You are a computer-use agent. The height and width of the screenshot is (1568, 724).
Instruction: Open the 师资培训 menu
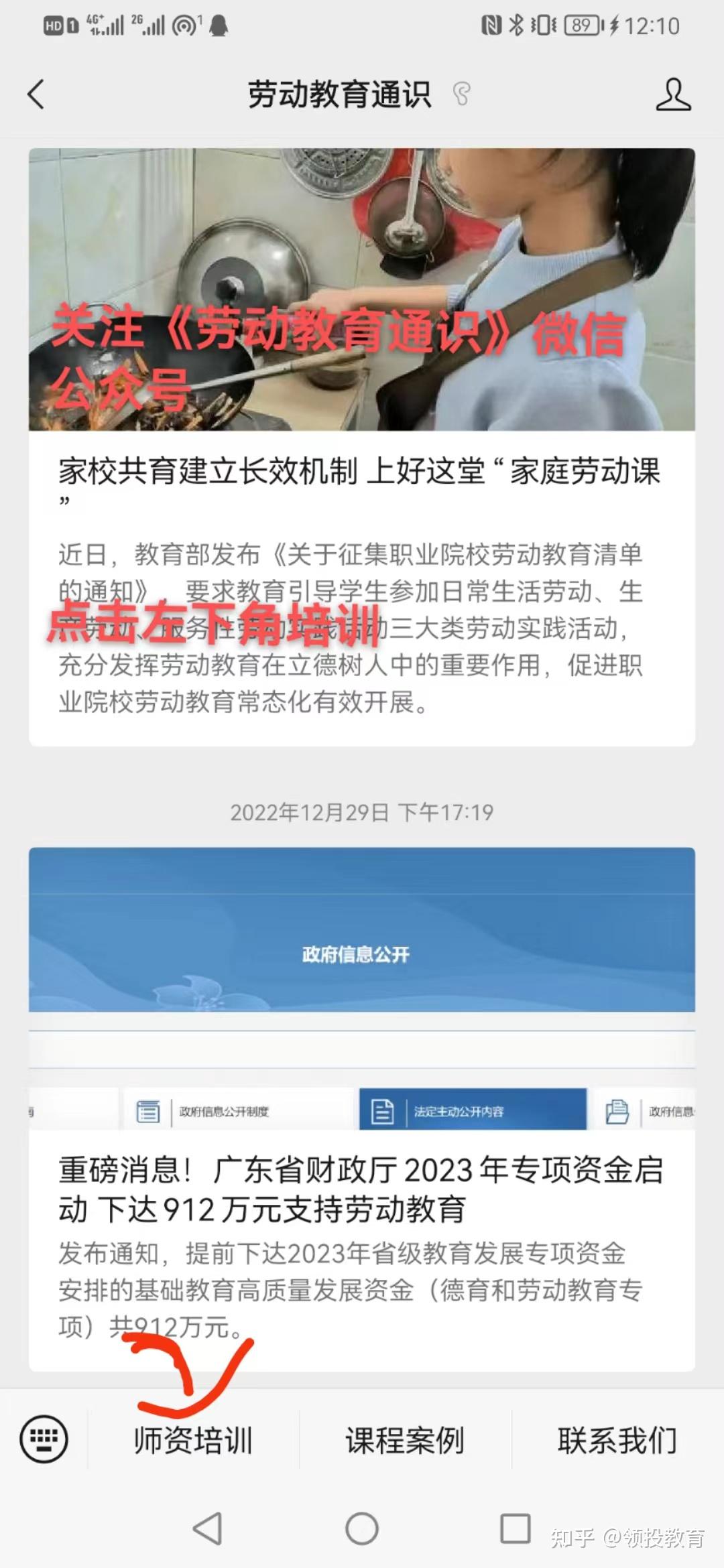(x=193, y=1439)
